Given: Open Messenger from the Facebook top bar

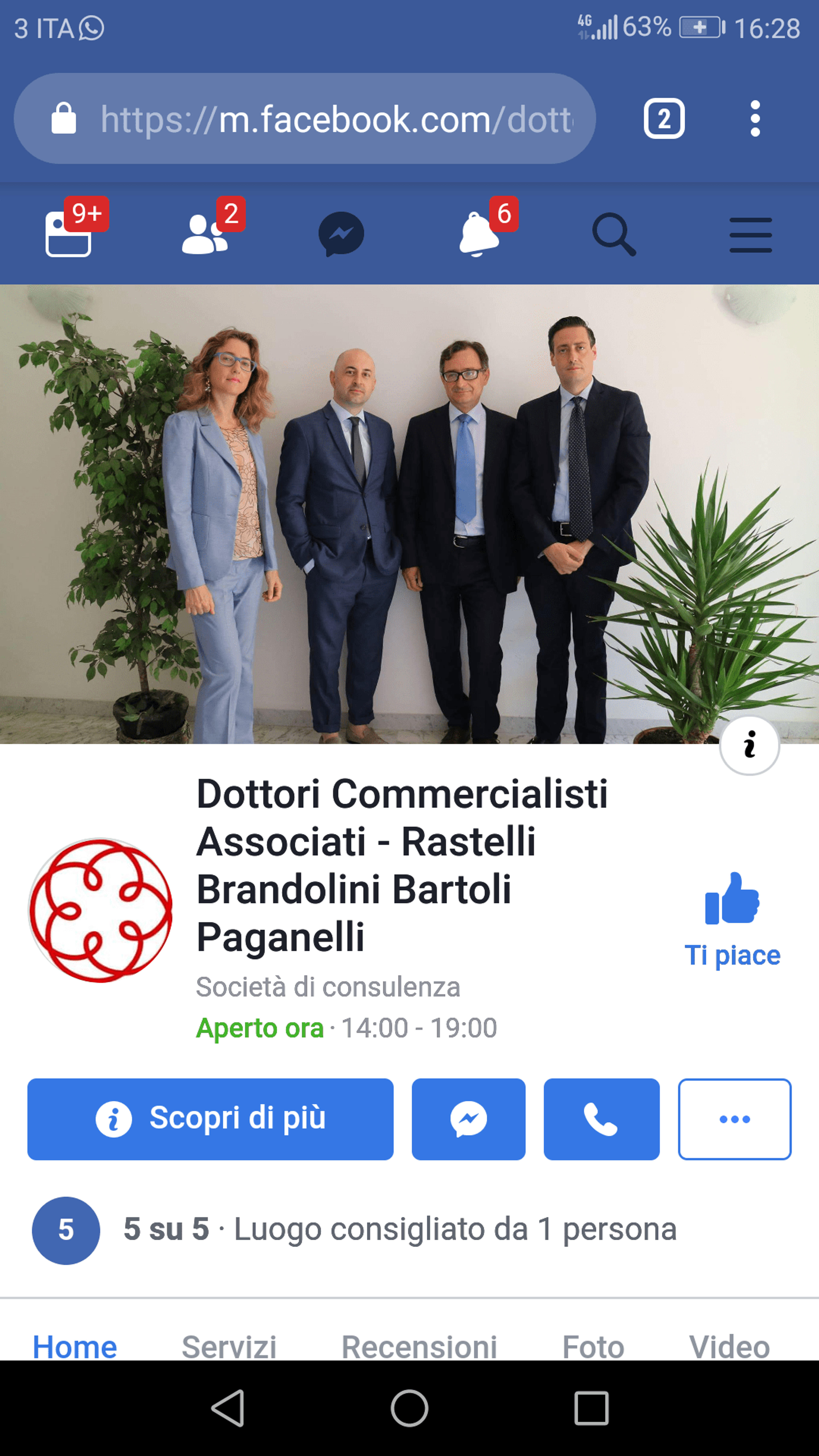Looking at the screenshot, I should [341, 234].
